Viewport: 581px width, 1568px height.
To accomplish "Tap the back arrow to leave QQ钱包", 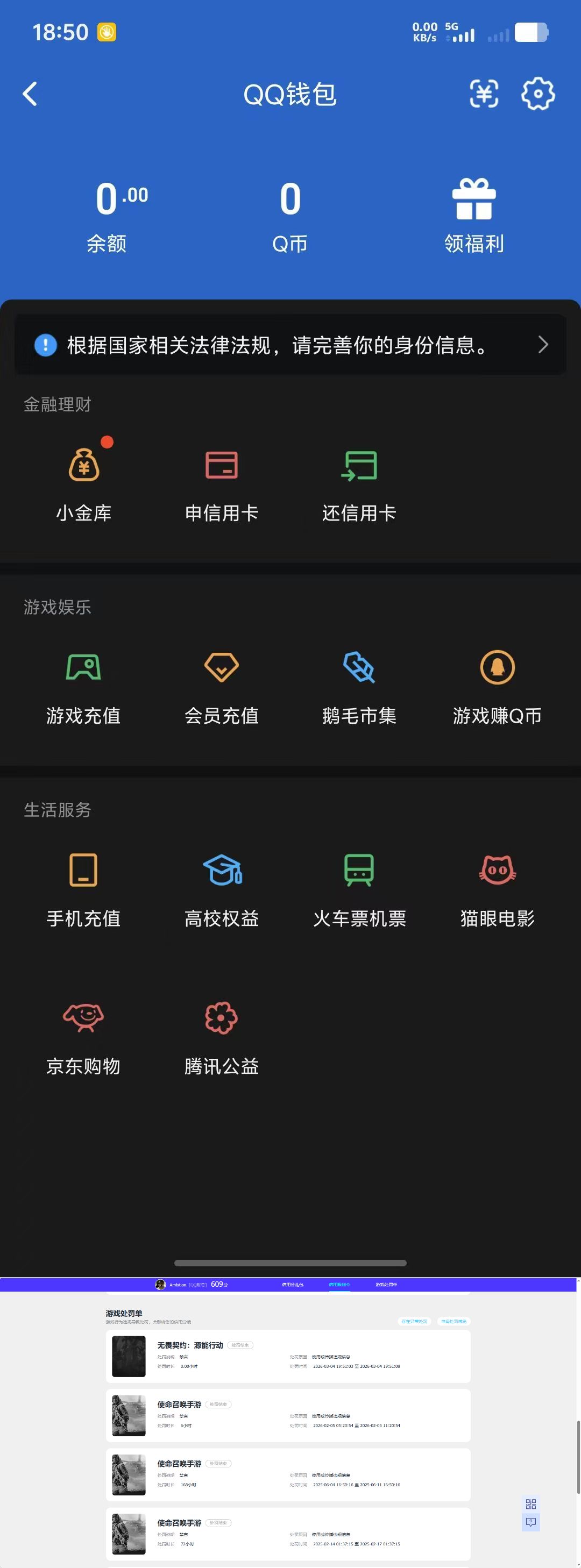I will click(x=30, y=94).
